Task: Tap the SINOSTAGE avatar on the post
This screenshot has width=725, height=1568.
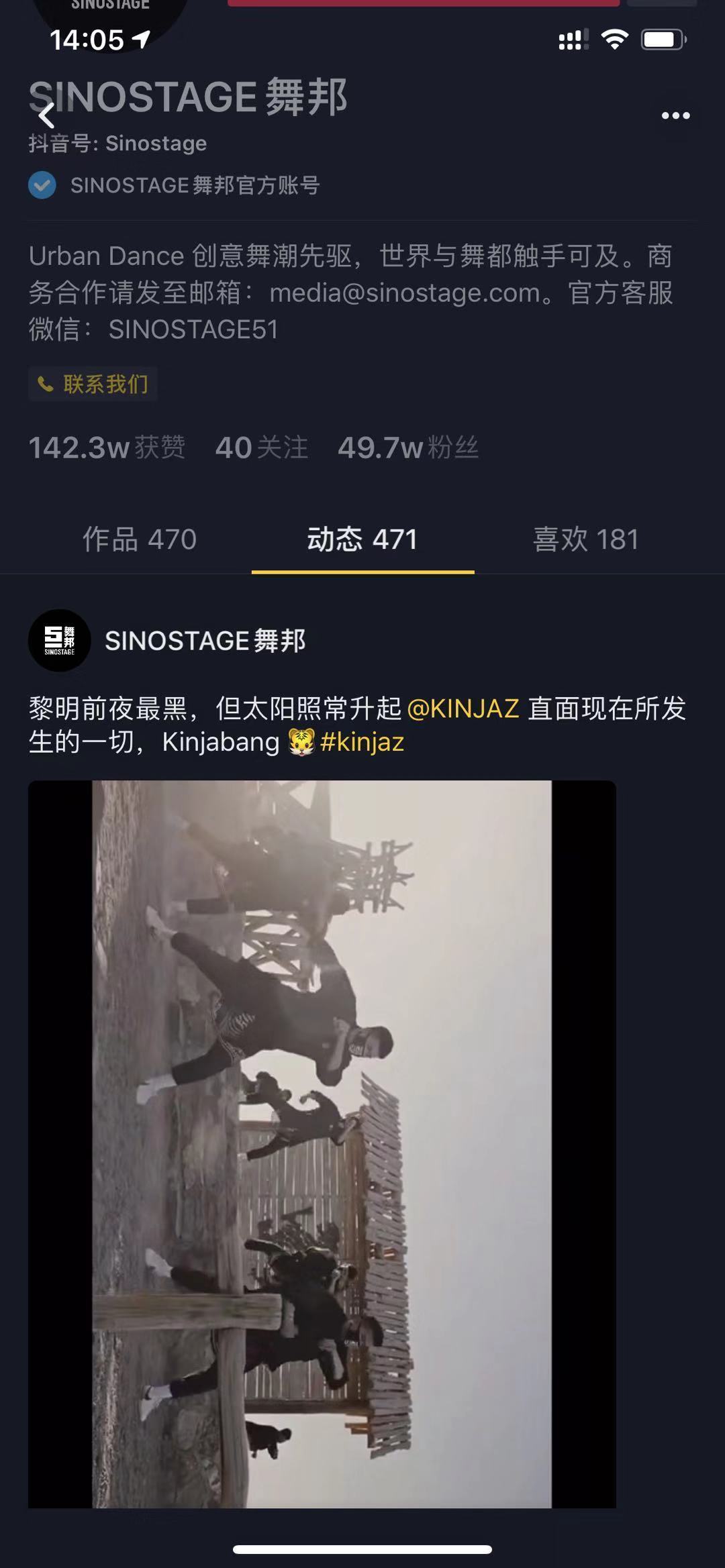Action: pos(59,640)
